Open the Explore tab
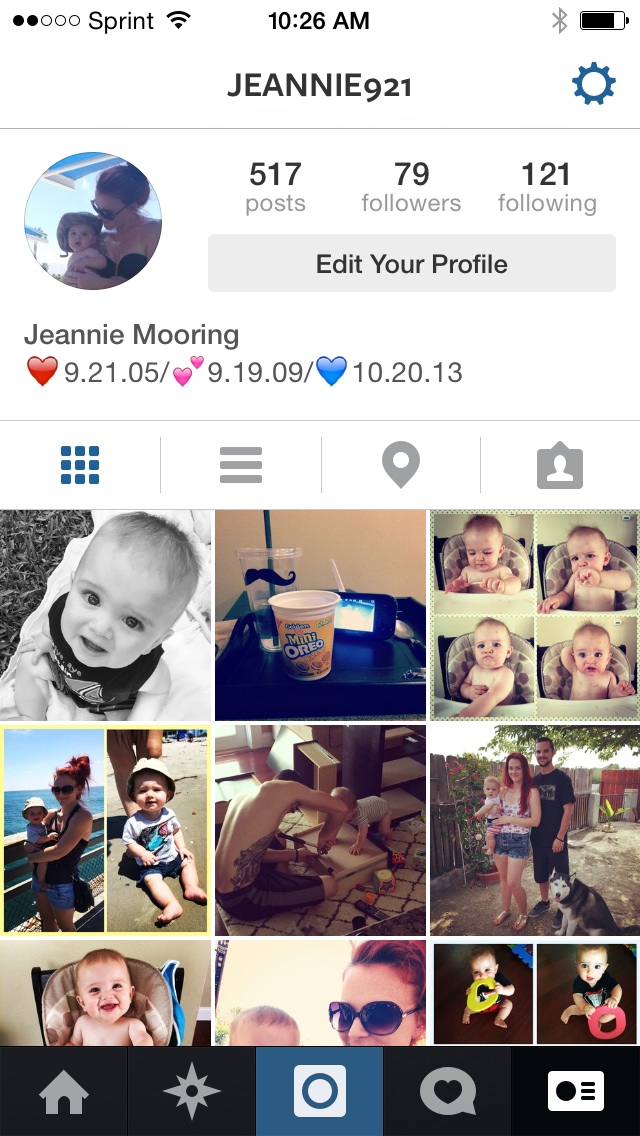This screenshot has width=640, height=1136. 192,1091
